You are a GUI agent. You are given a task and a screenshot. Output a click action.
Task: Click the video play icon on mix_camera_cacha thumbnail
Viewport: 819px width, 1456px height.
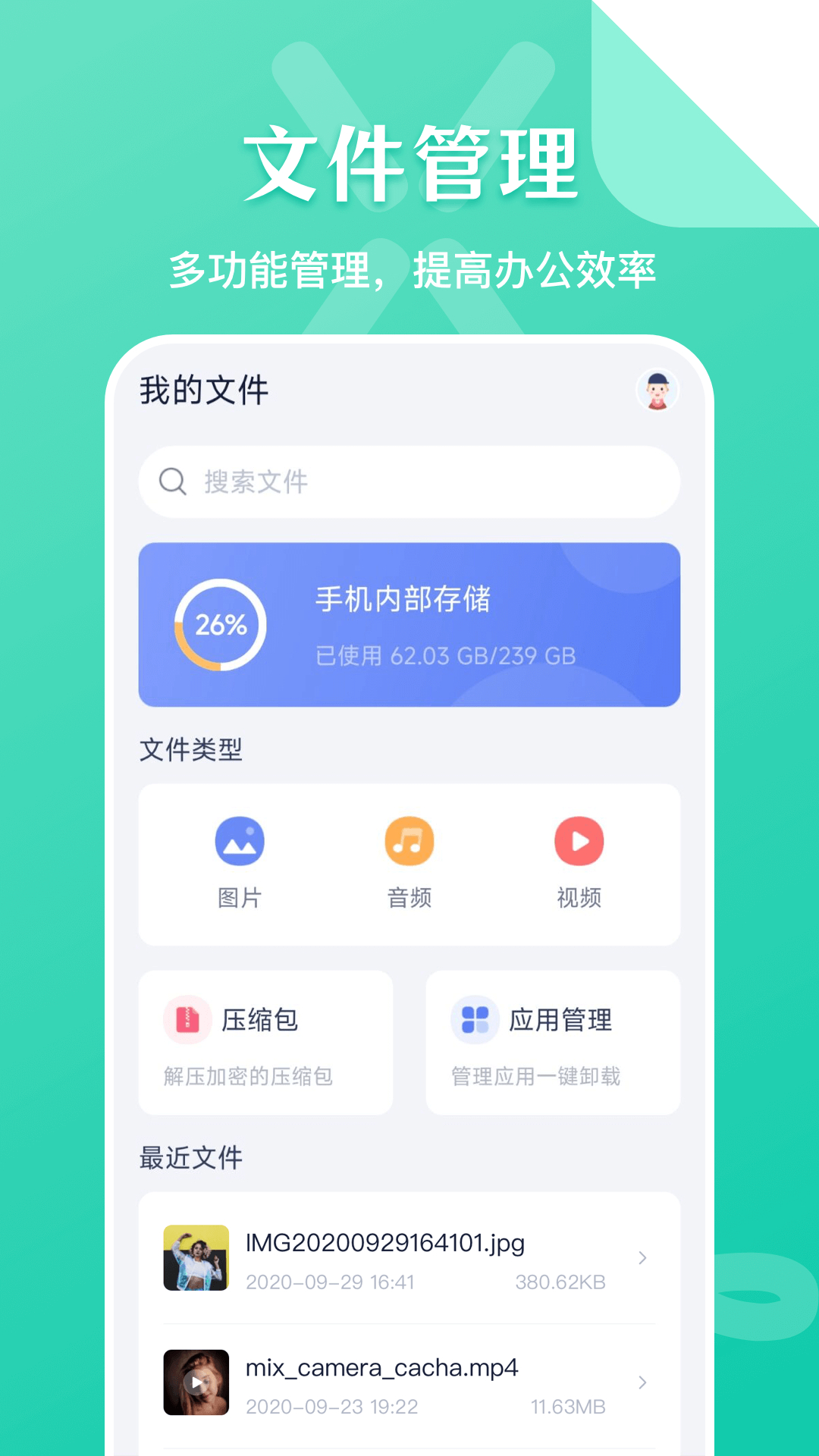196,1382
